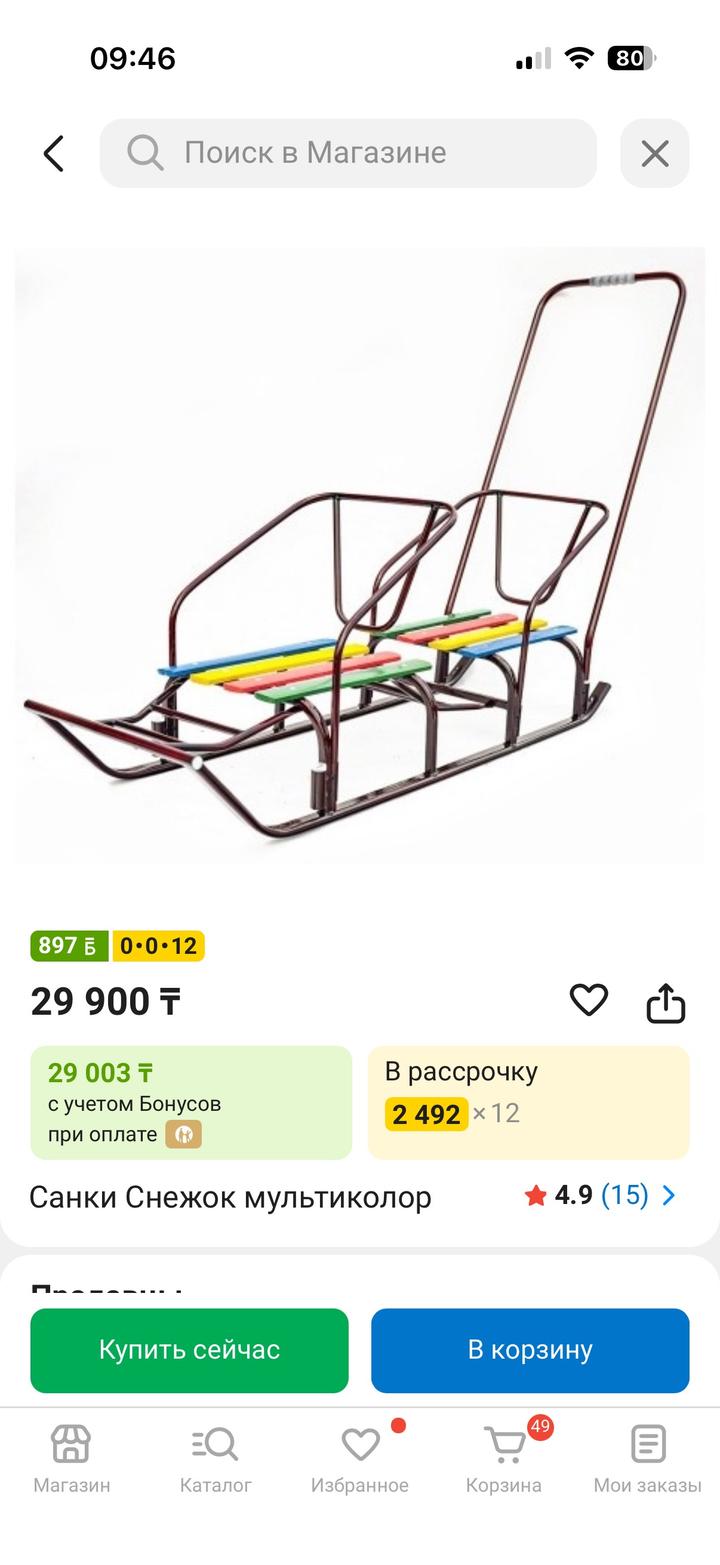
Task: Open Избранное favorites heart icon
Action: point(358,1443)
